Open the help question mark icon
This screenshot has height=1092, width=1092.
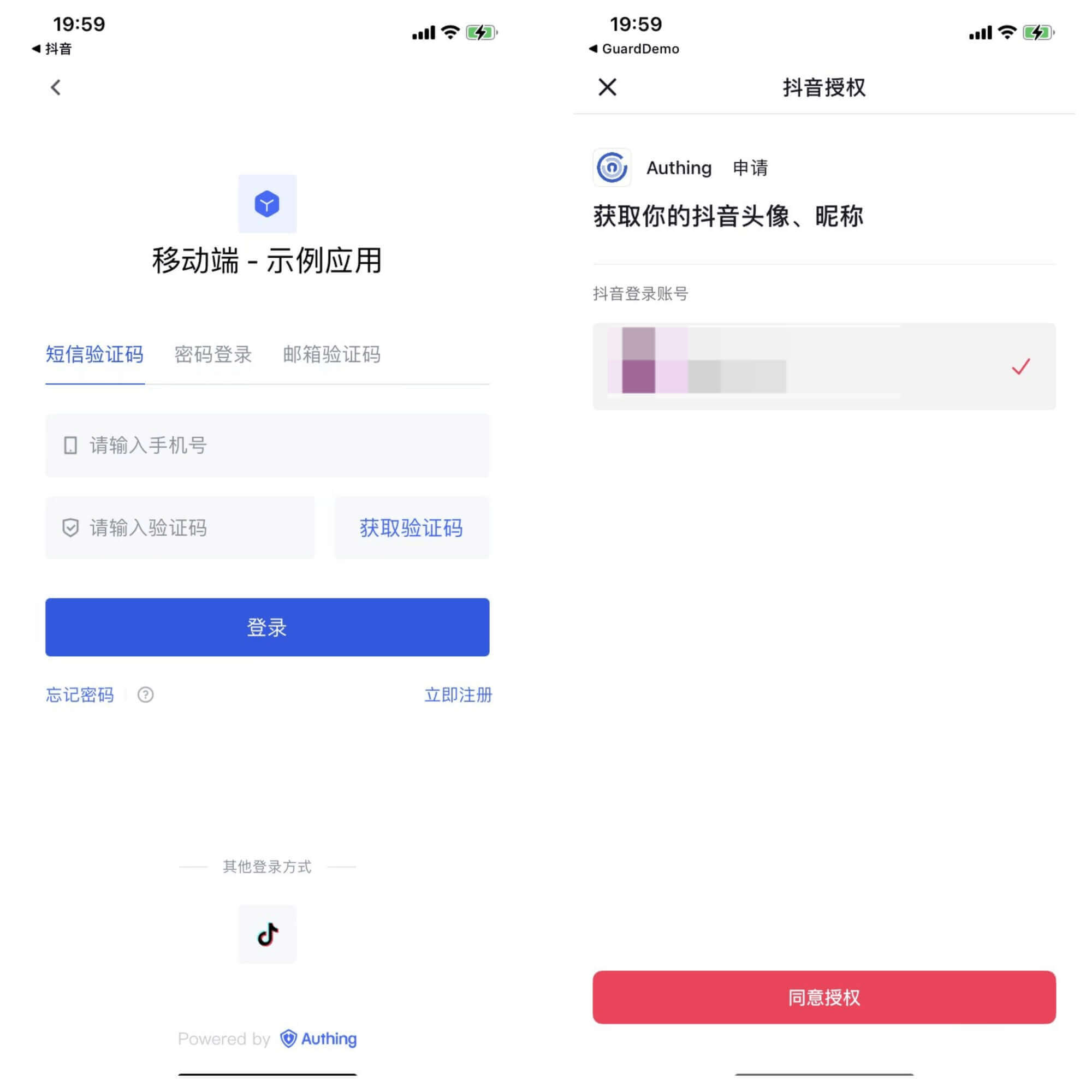click(x=145, y=695)
